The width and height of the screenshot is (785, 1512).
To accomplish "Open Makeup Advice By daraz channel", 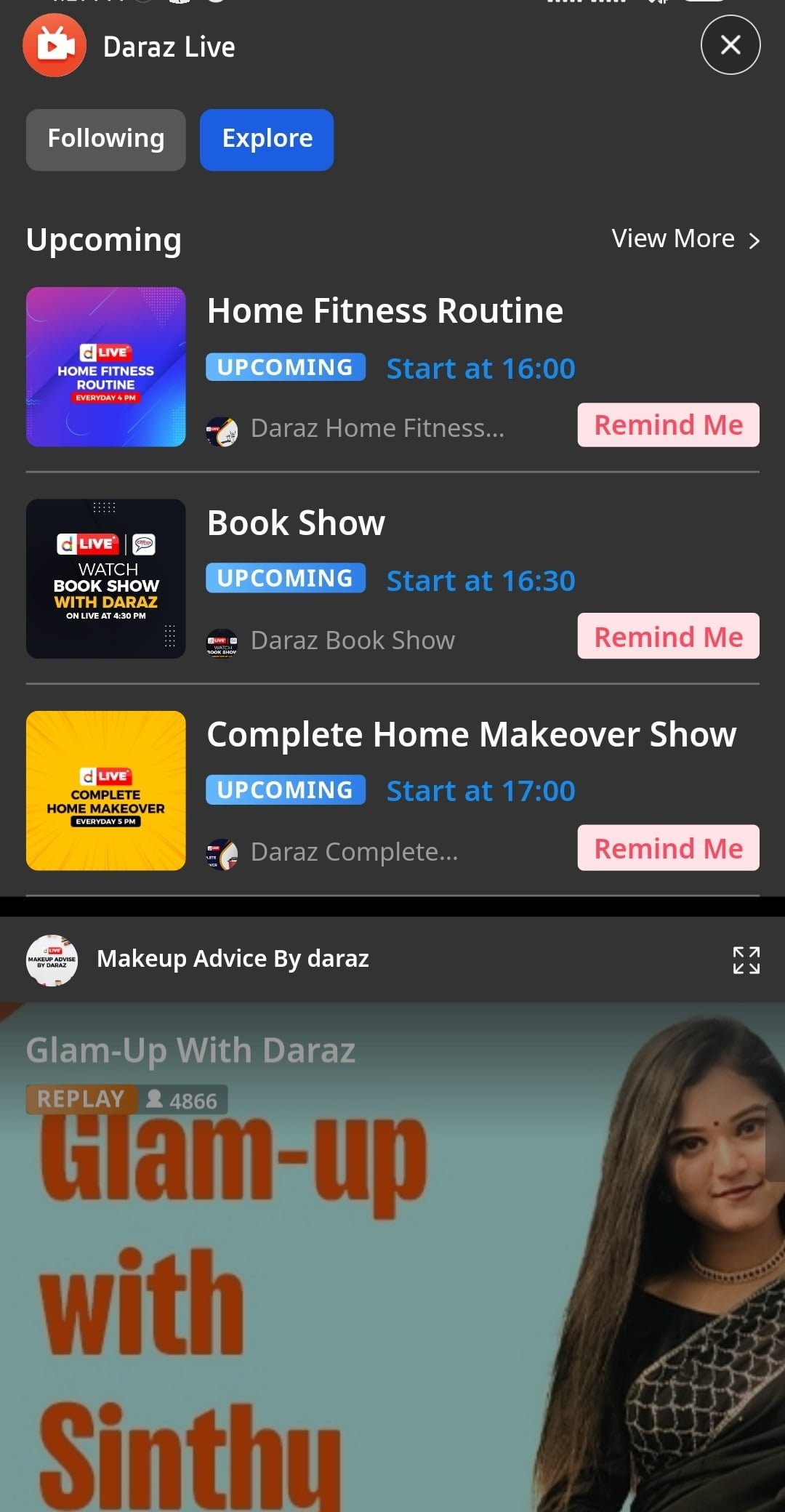I will pos(233,960).
